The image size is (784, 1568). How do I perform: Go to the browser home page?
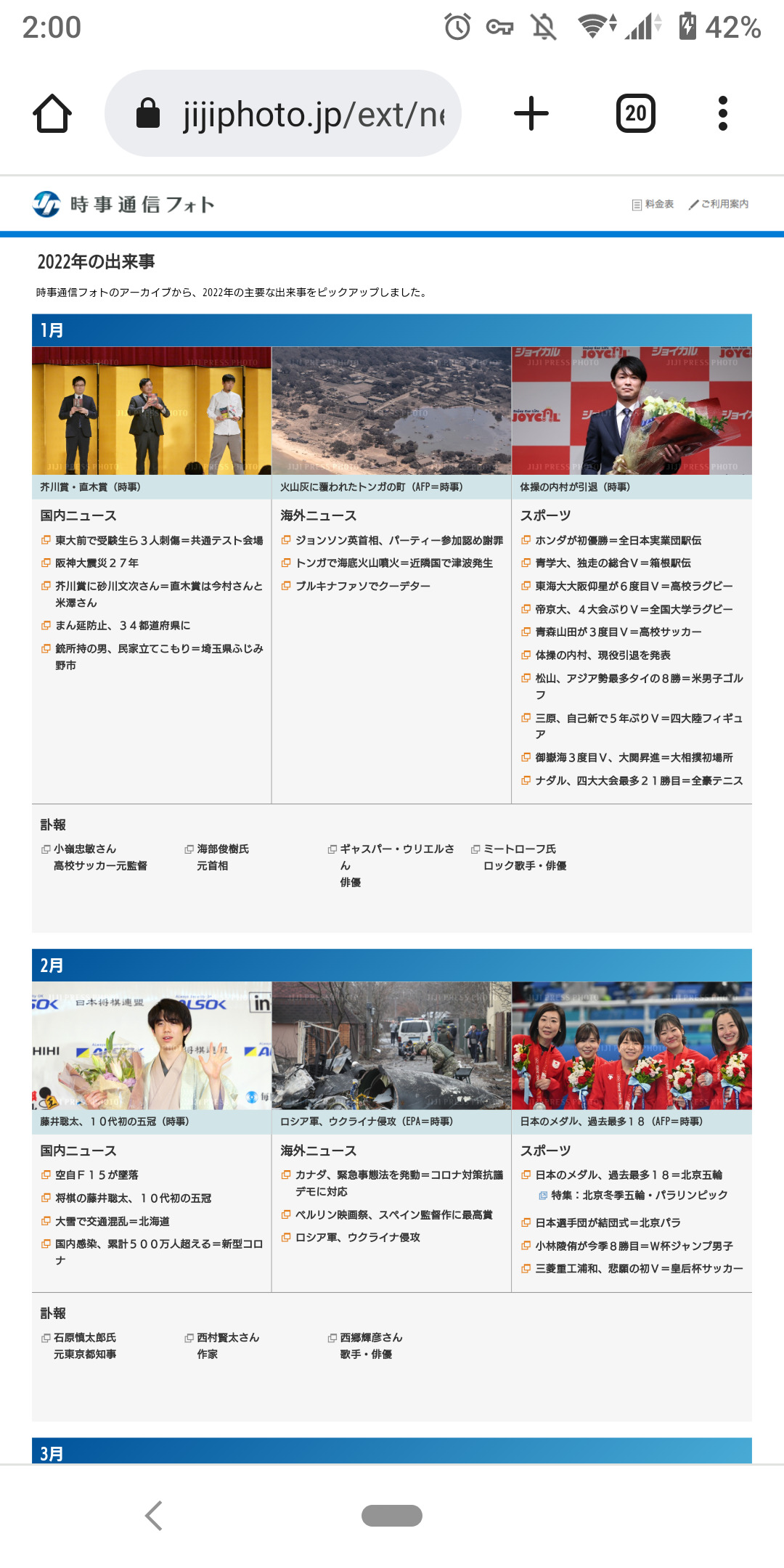[52, 114]
